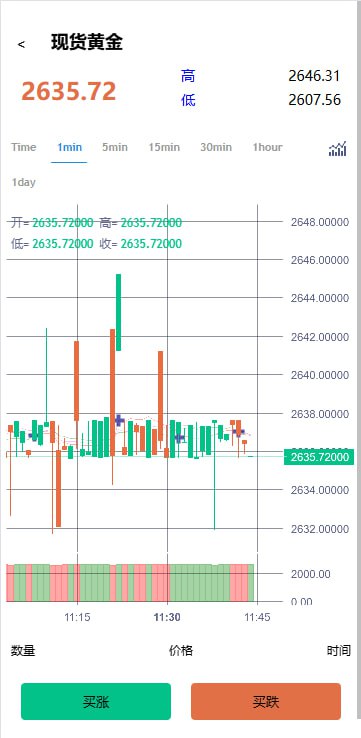Switch chart to 1day interval
The height and width of the screenshot is (738, 361).
24,183
